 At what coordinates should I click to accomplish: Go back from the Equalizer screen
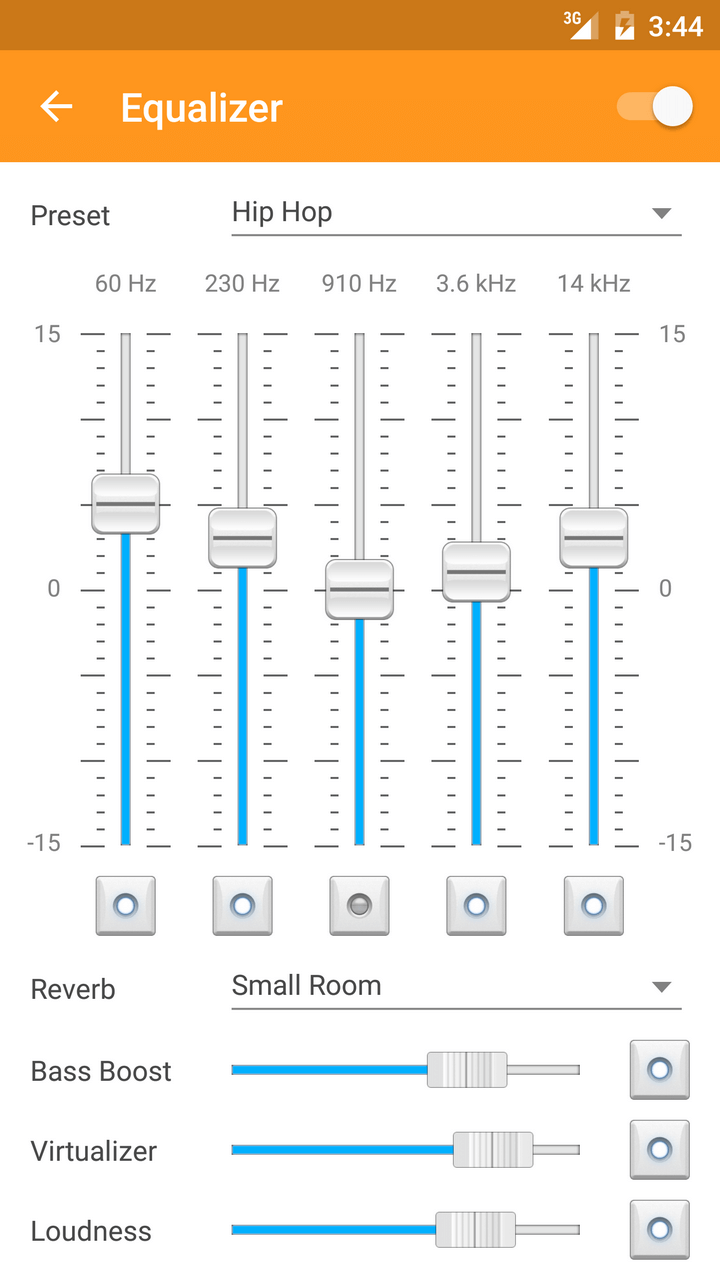click(x=57, y=107)
